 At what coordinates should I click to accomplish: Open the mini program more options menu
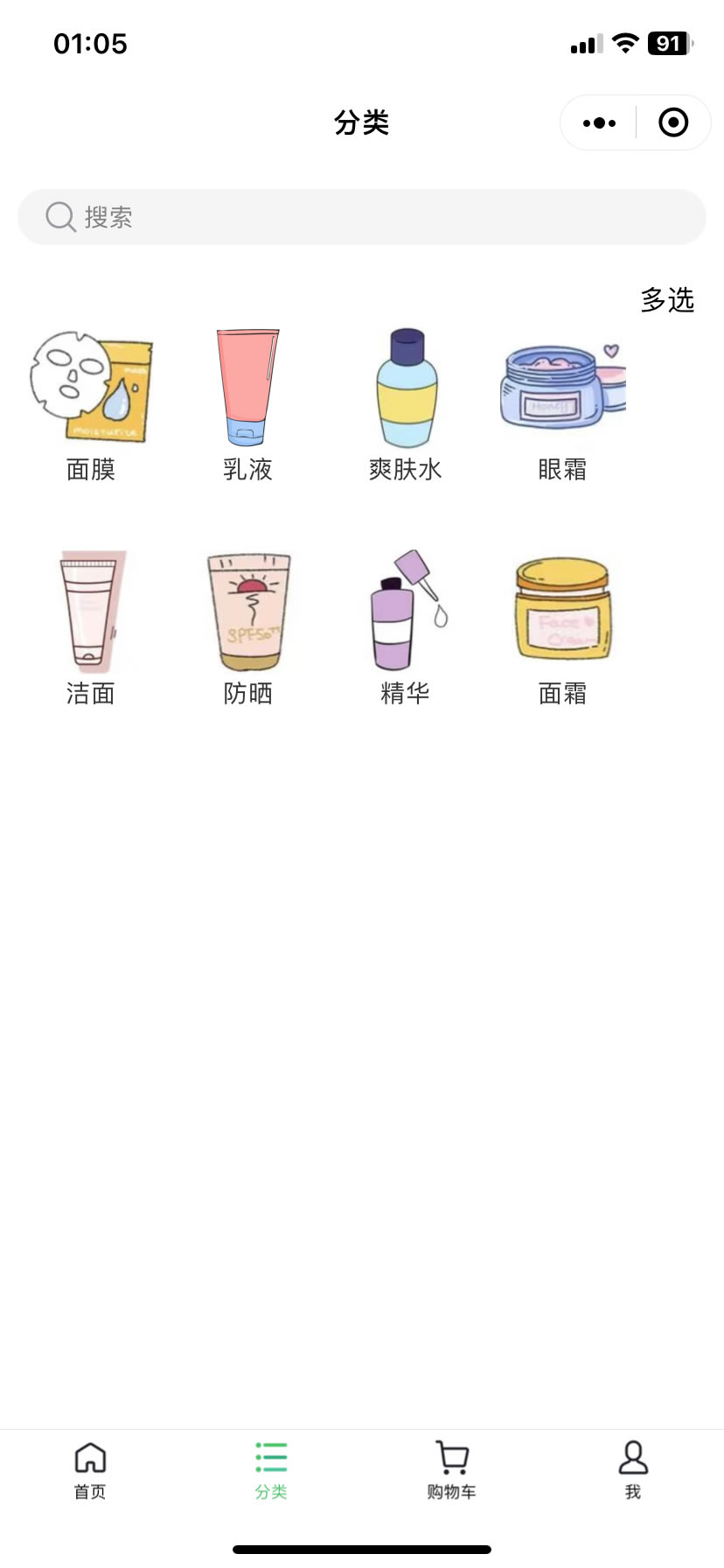click(599, 123)
